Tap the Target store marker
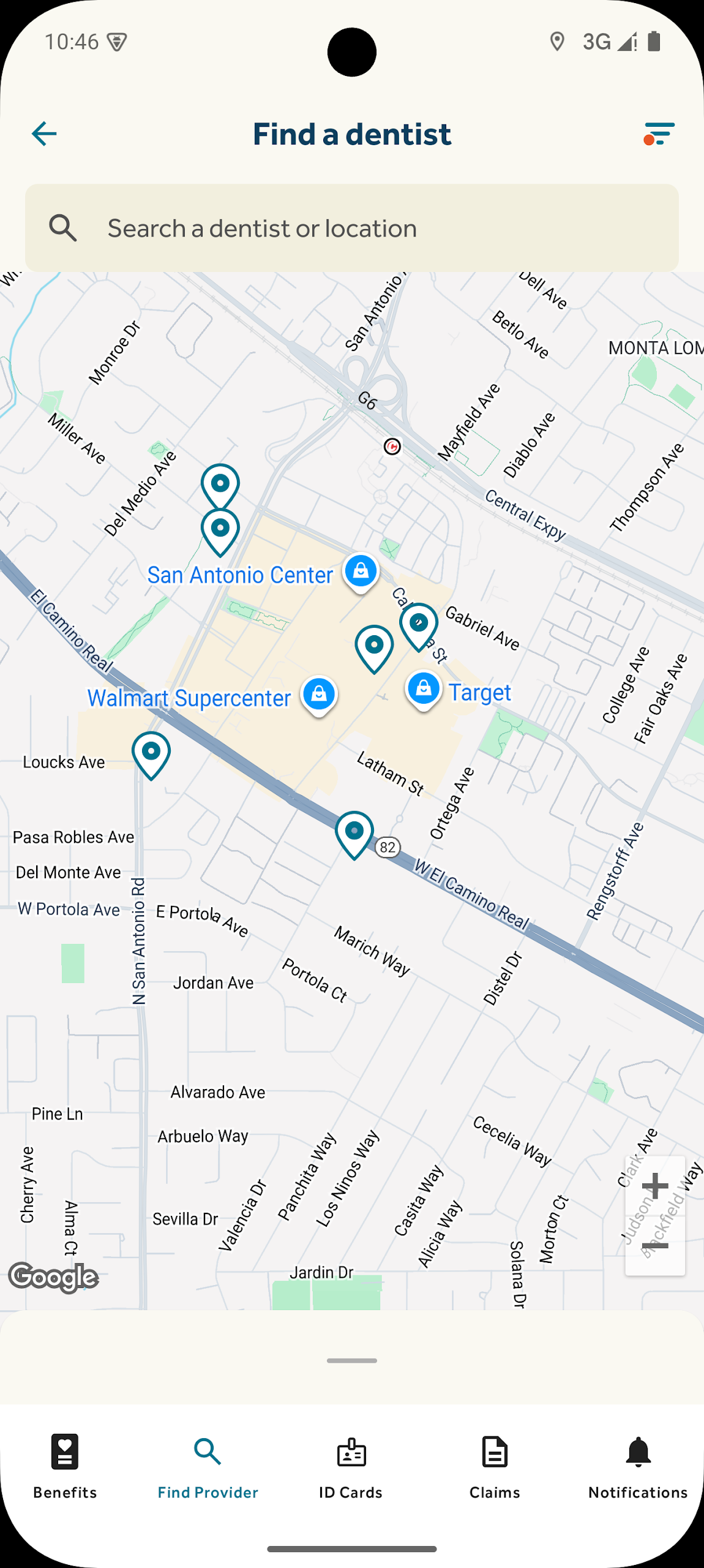The width and height of the screenshot is (704, 1568). [x=424, y=690]
